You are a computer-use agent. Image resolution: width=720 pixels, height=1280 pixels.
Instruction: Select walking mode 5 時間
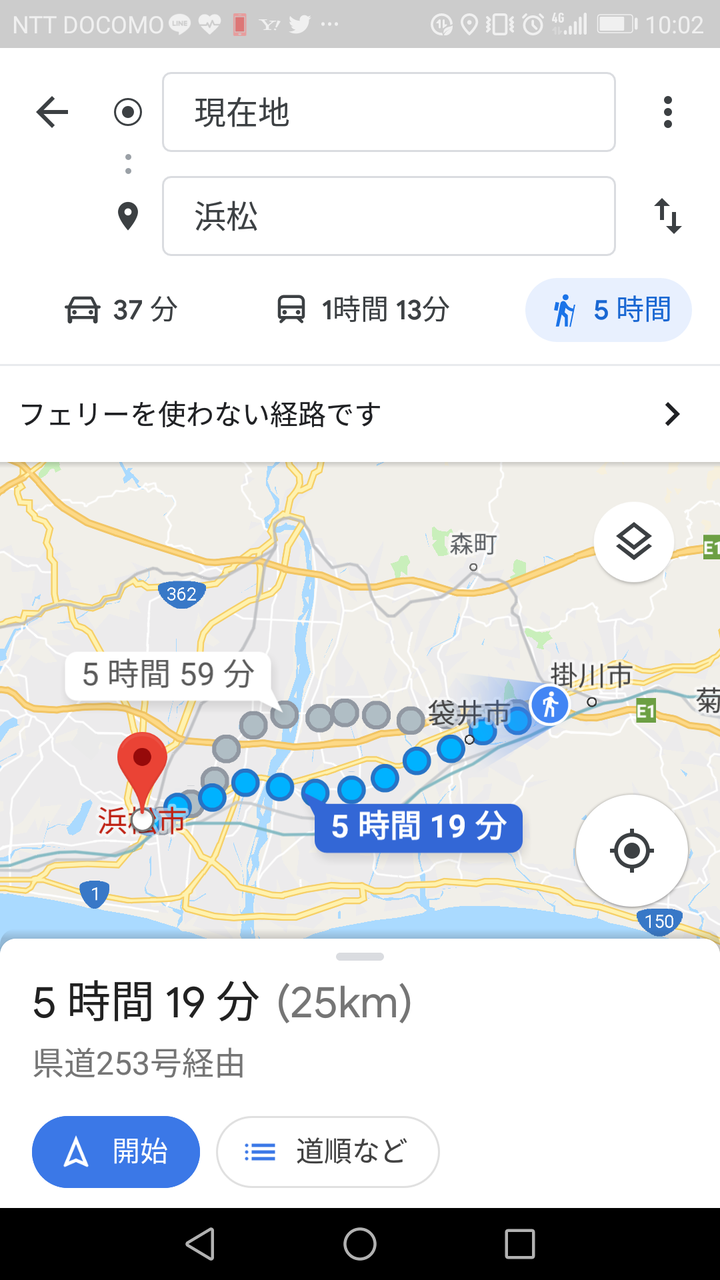(609, 310)
